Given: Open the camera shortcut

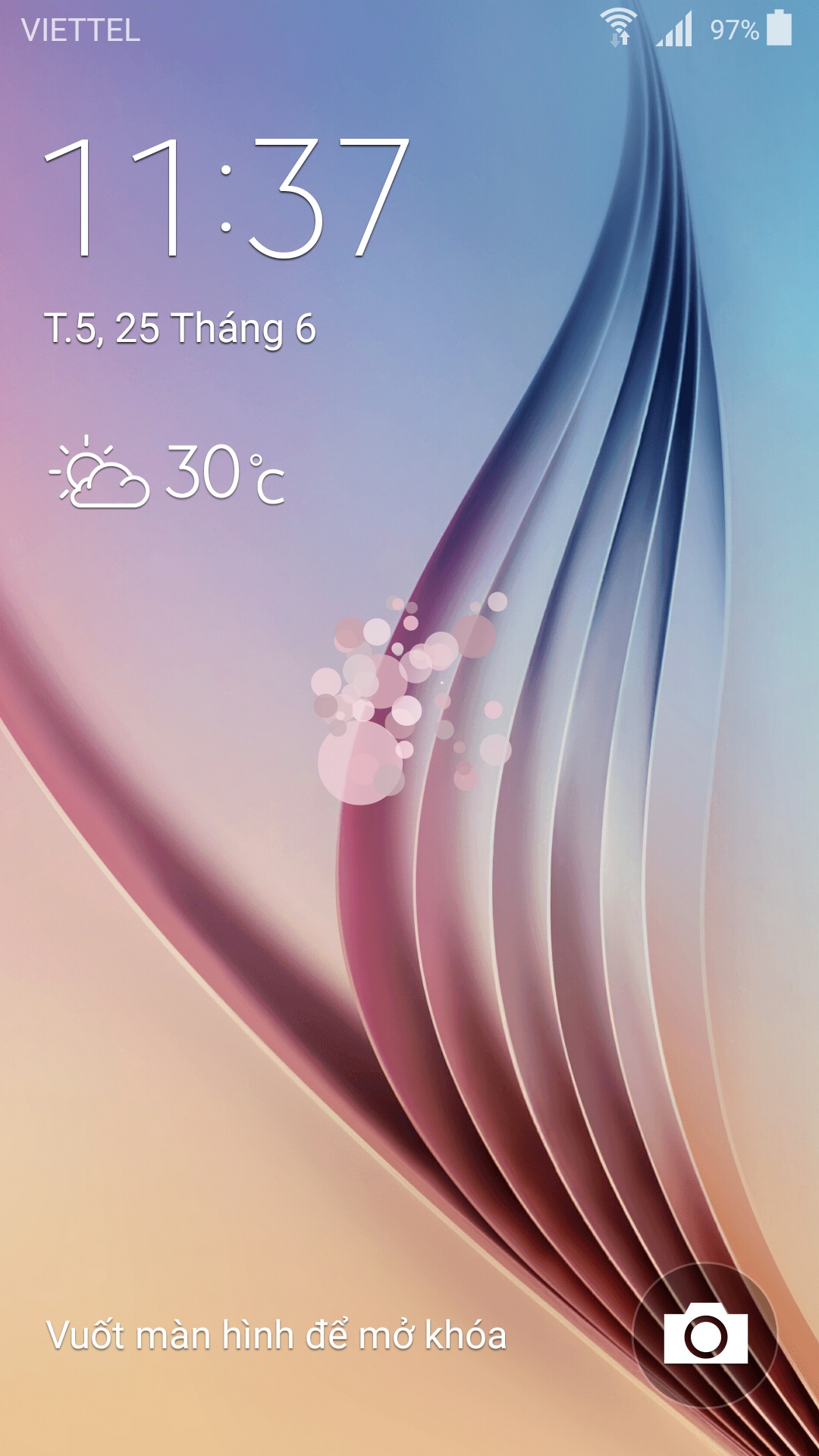Looking at the screenshot, I should tap(705, 1335).
